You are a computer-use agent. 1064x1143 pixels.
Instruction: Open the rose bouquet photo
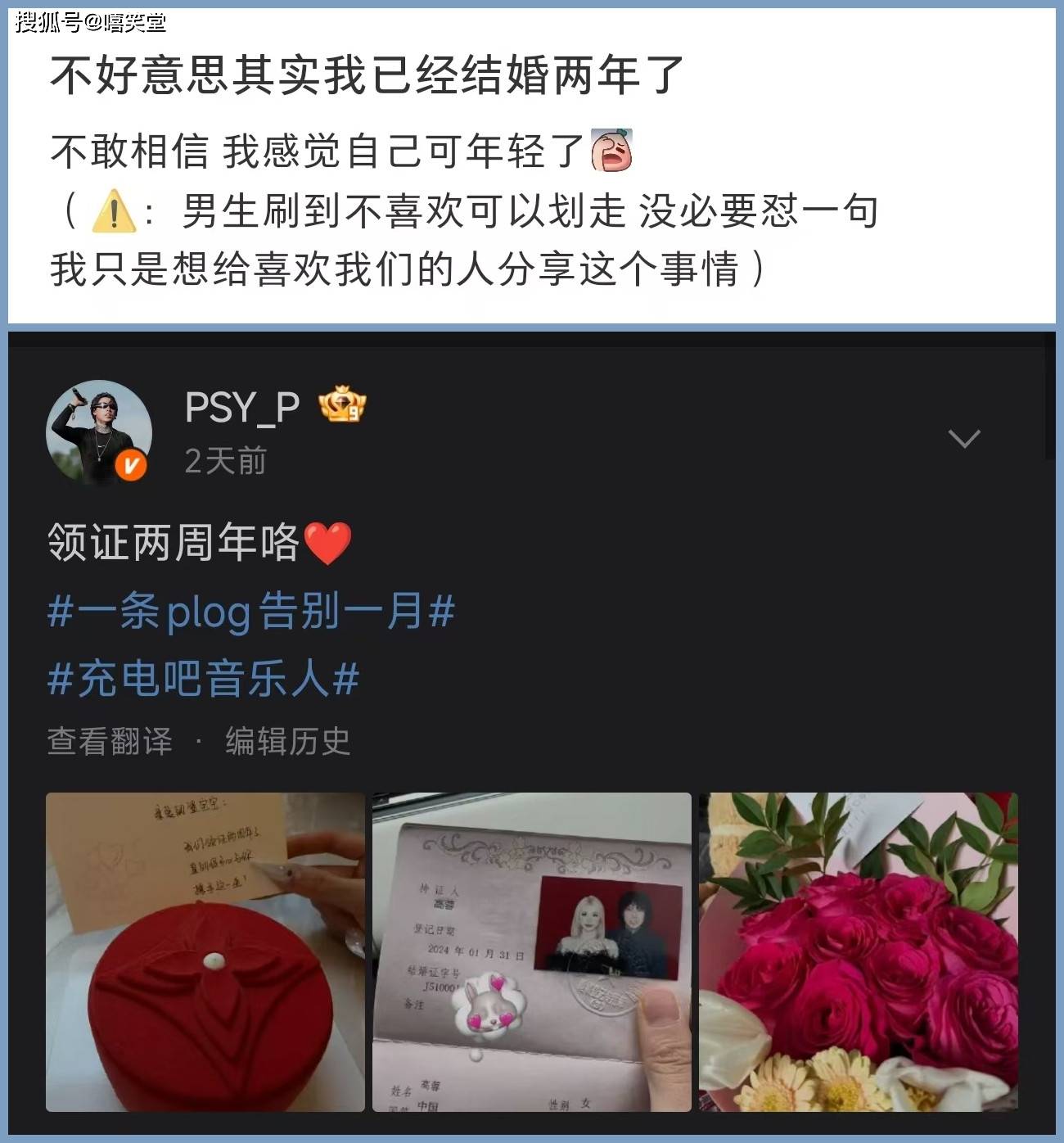click(x=858, y=951)
